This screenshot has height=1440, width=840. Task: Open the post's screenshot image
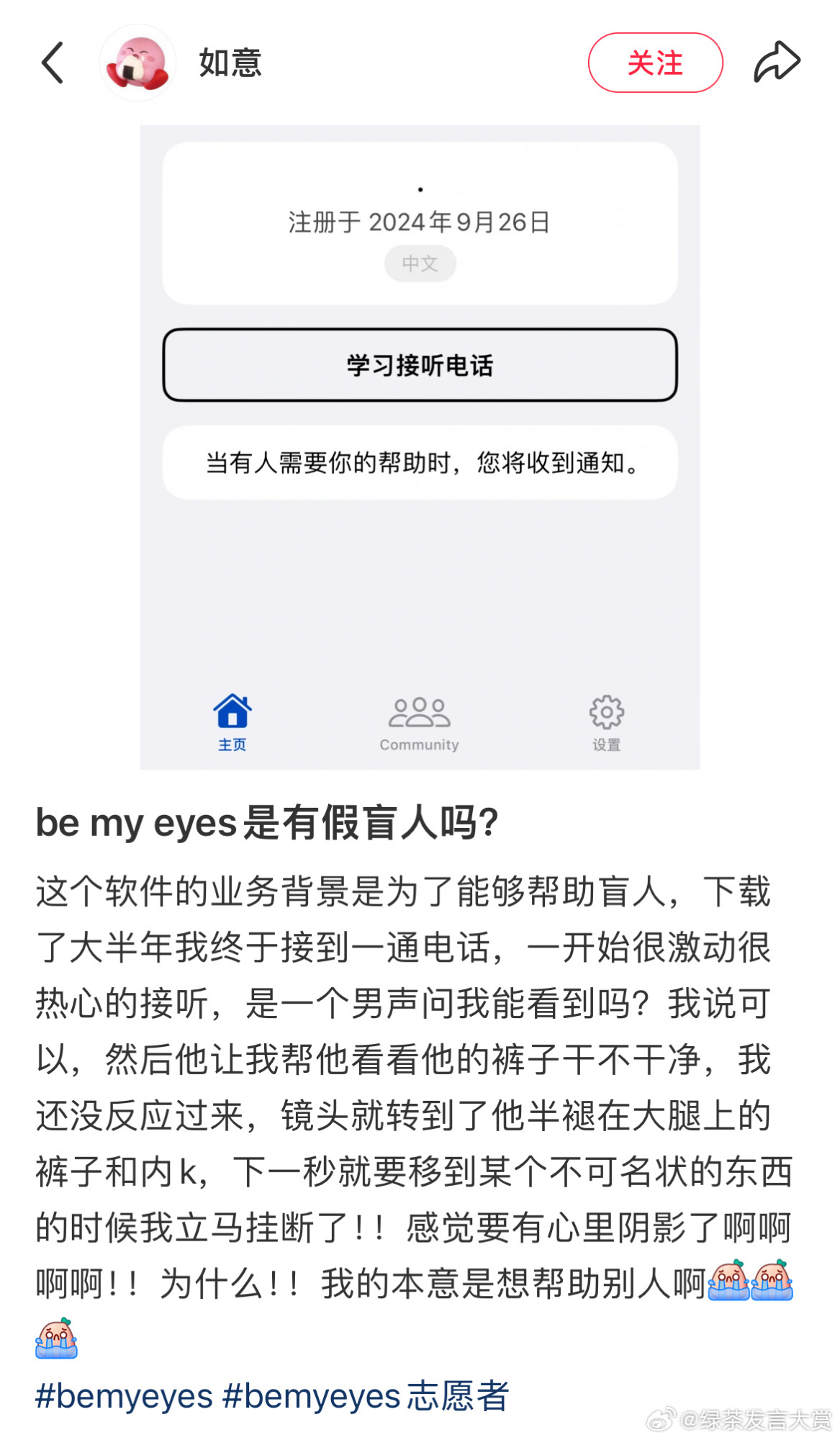coord(420,446)
